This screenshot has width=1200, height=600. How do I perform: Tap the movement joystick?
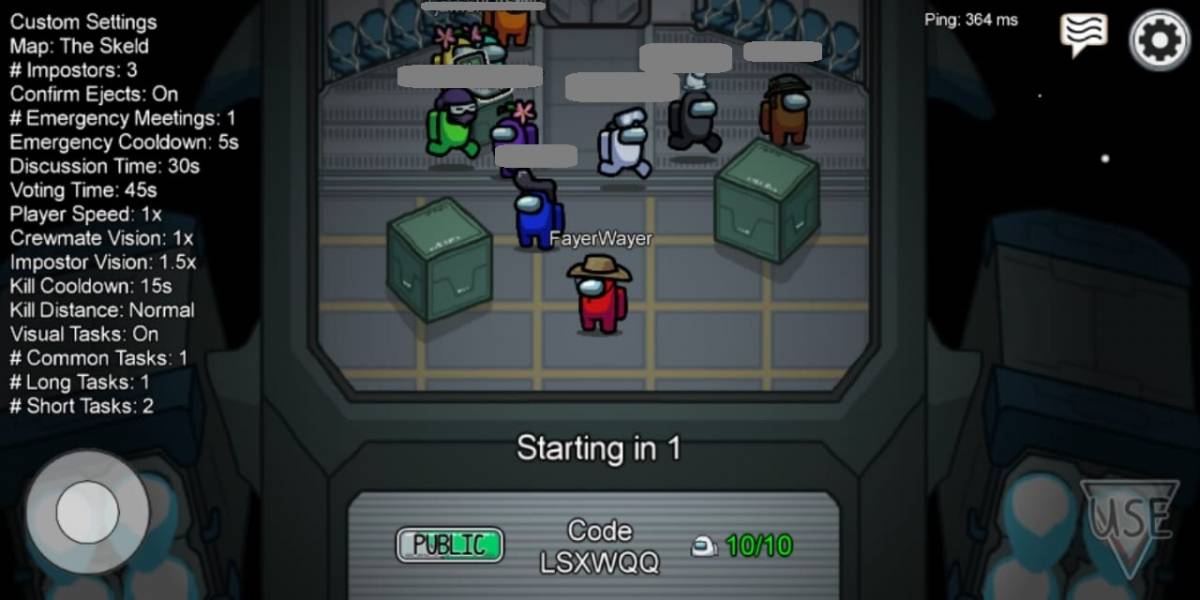point(87,512)
